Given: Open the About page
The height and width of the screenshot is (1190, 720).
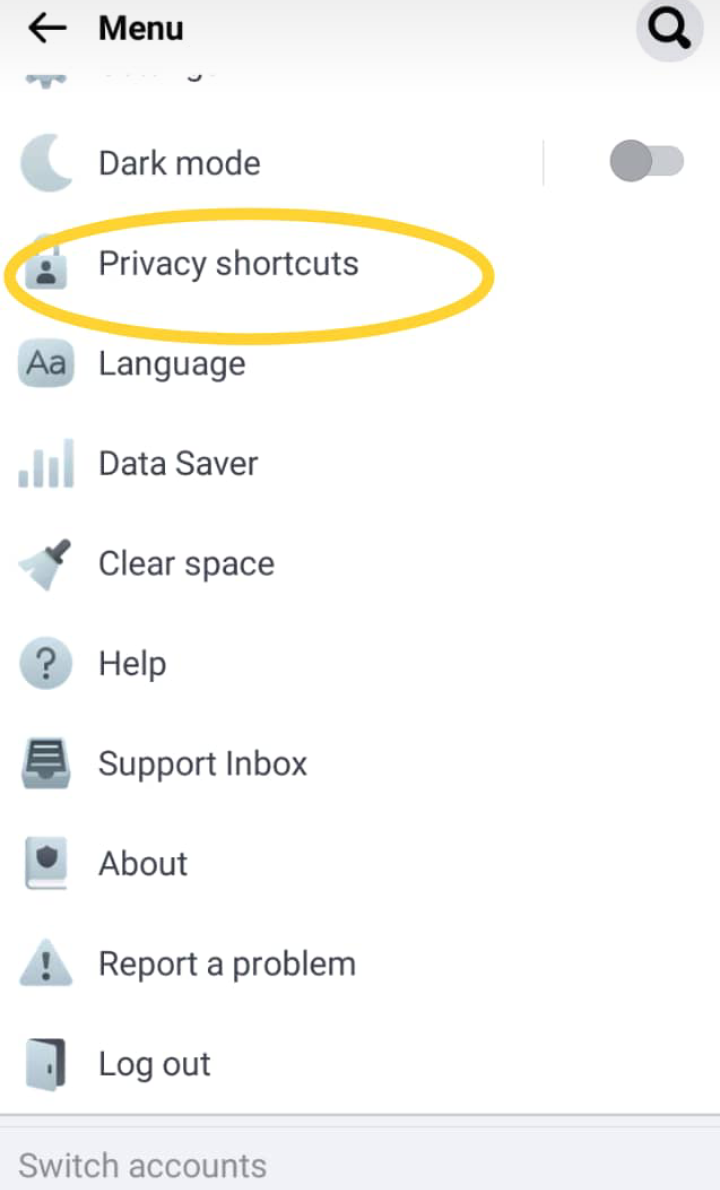Looking at the screenshot, I should point(143,864).
